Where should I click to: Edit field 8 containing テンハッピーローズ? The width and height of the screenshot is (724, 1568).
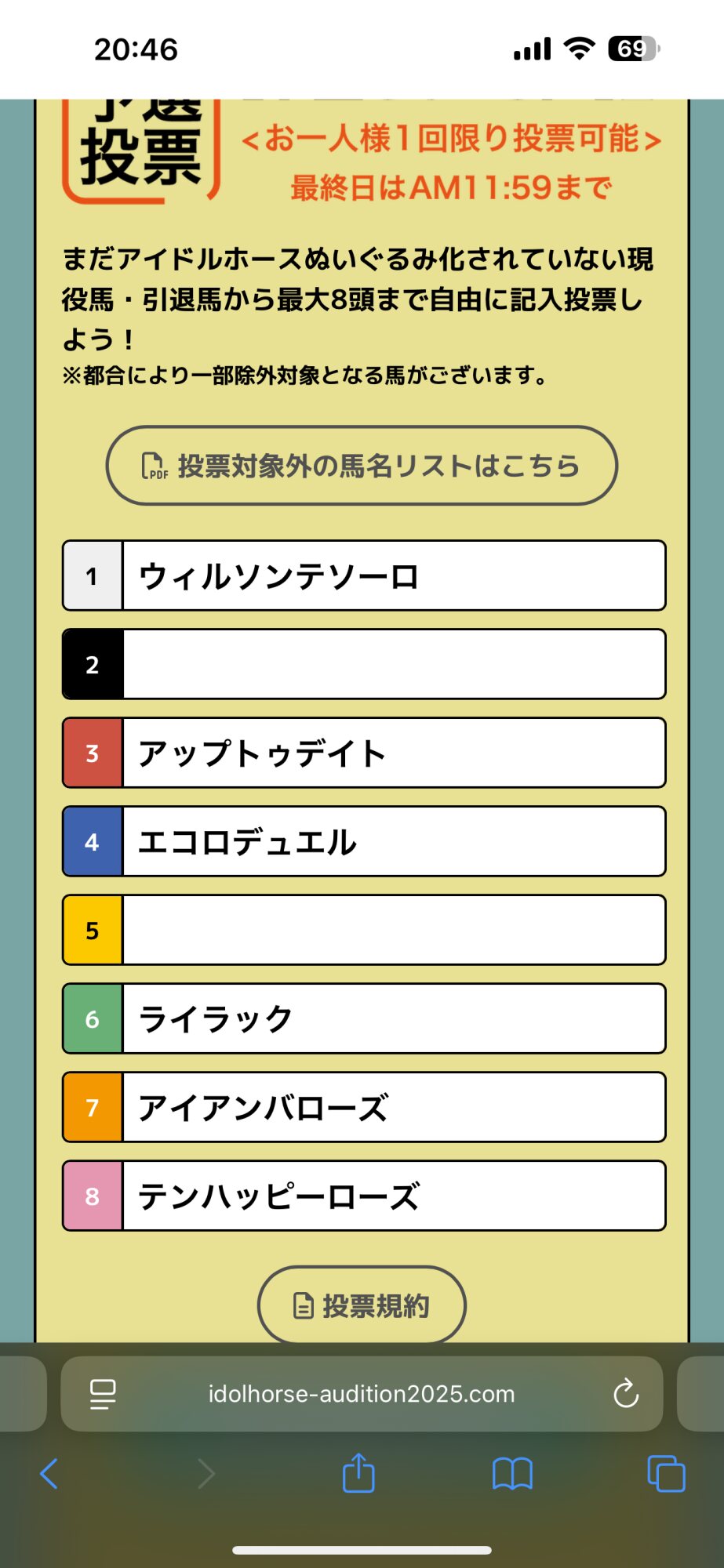[395, 1196]
